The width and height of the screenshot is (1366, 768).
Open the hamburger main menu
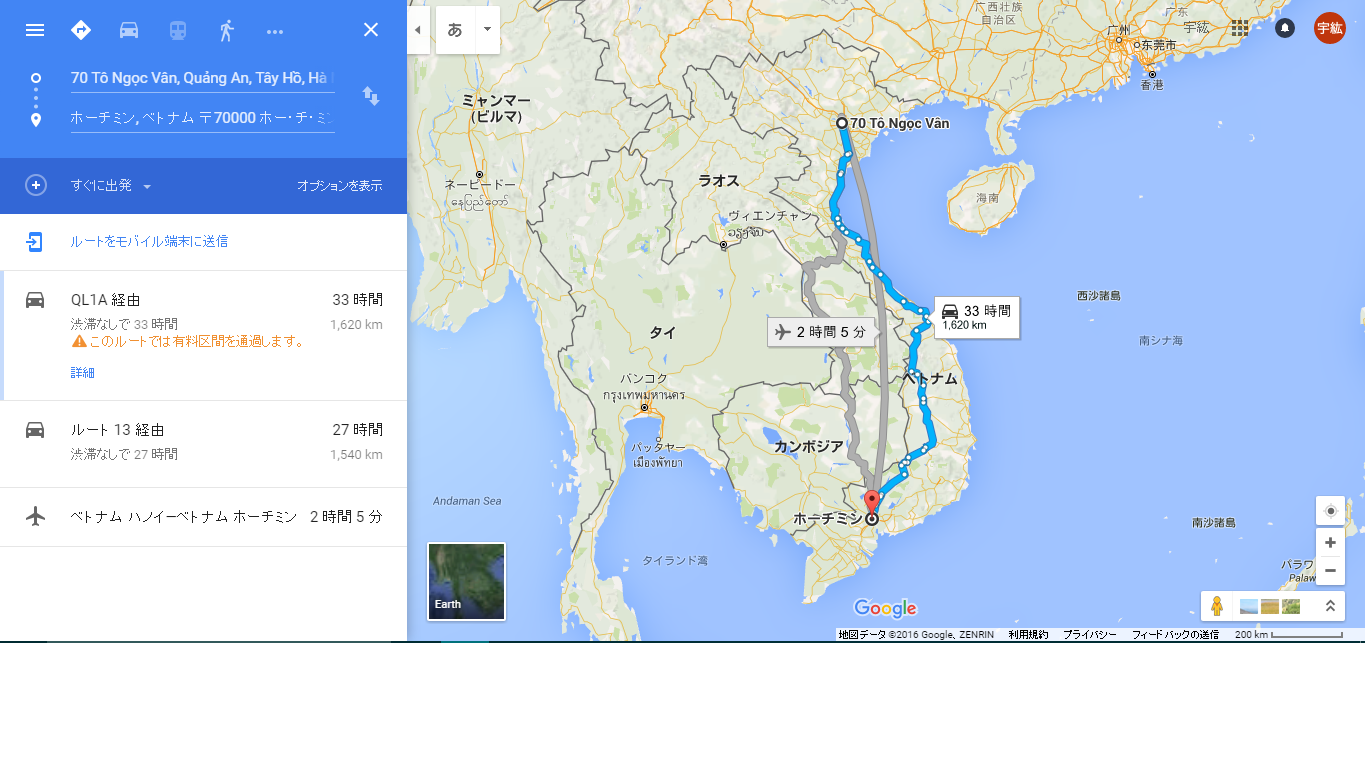coord(35,30)
